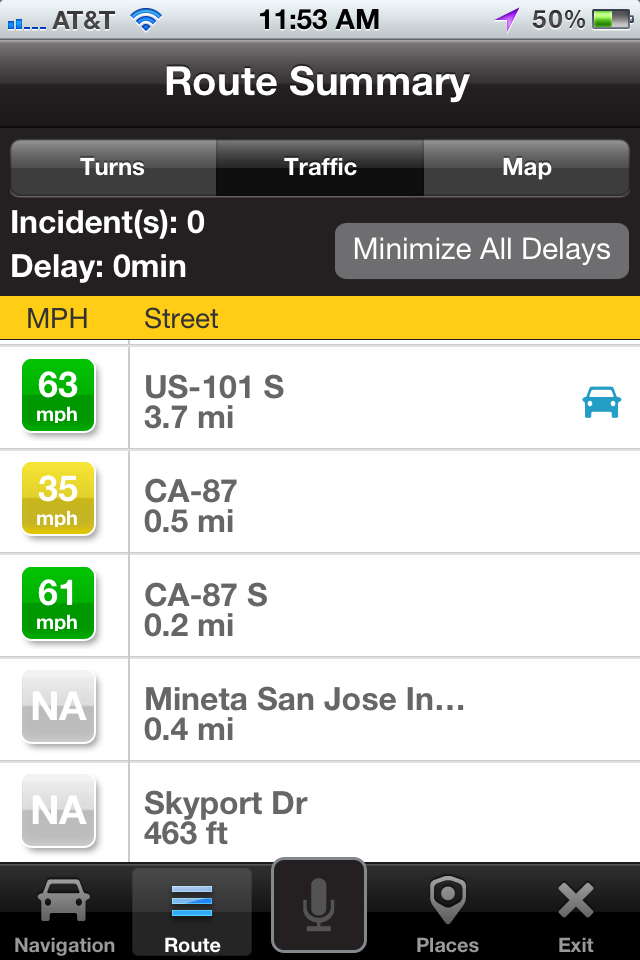Open the Route tab
The width and height of the screenshot is (640, 960).
(x=192, y=915)
